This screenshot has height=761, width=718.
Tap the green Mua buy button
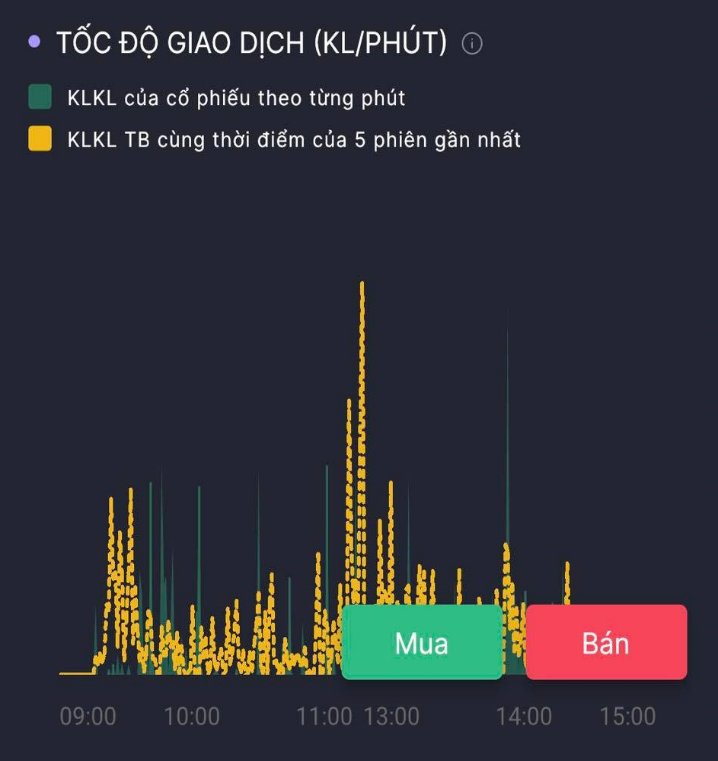(421, 642)
